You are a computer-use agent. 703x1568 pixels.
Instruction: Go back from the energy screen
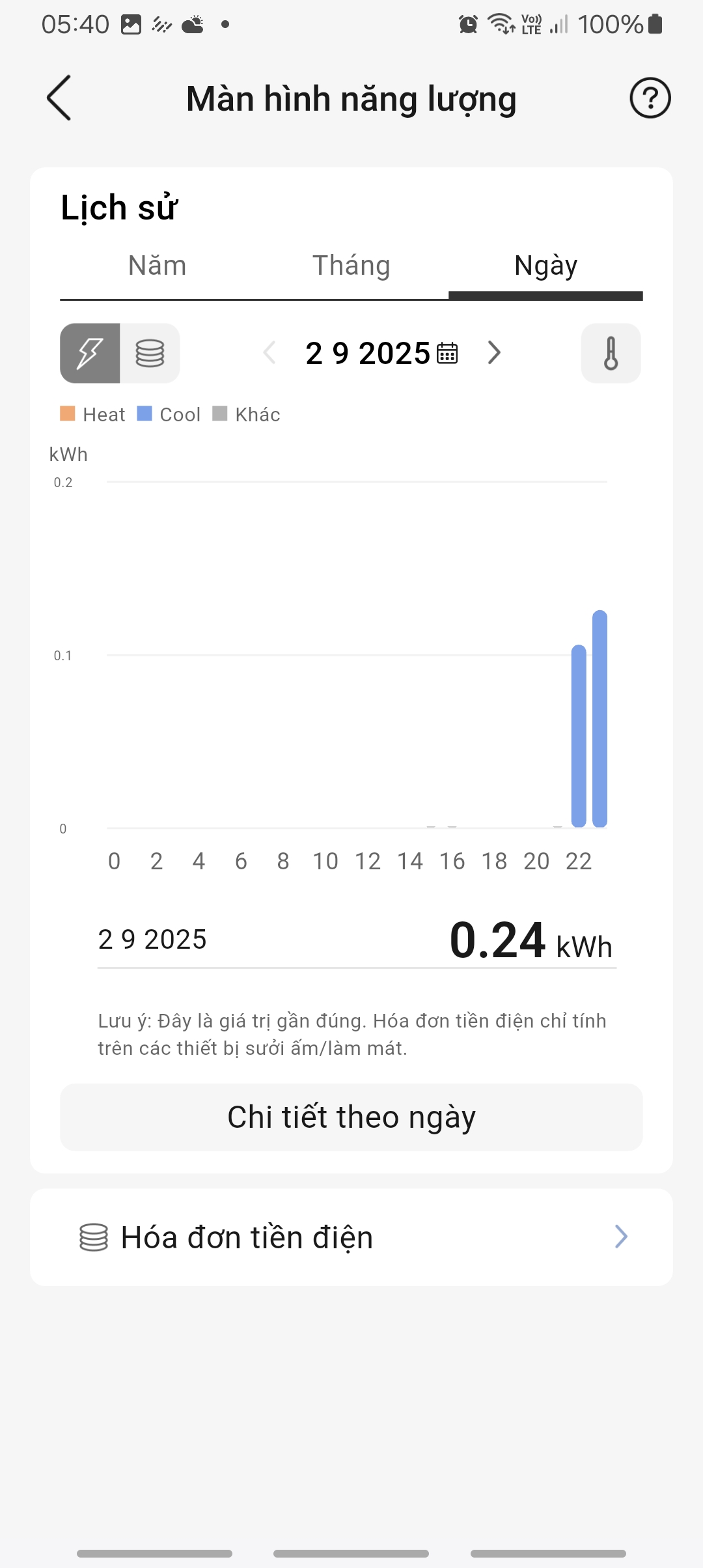tap(59, 98)
